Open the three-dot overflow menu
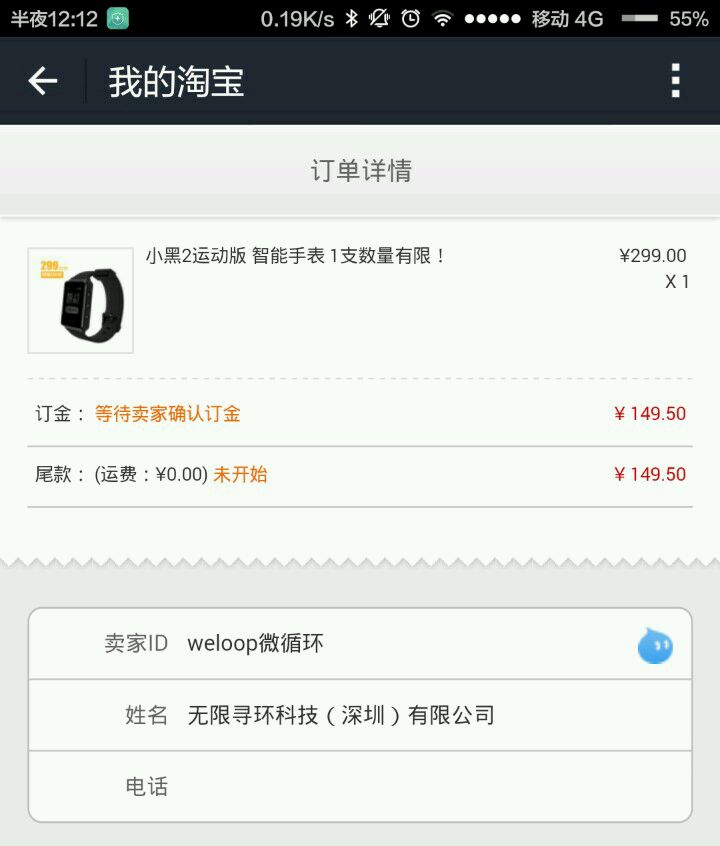Image resolution: width=720 pixels, height=846 pixels. point(675,81)
